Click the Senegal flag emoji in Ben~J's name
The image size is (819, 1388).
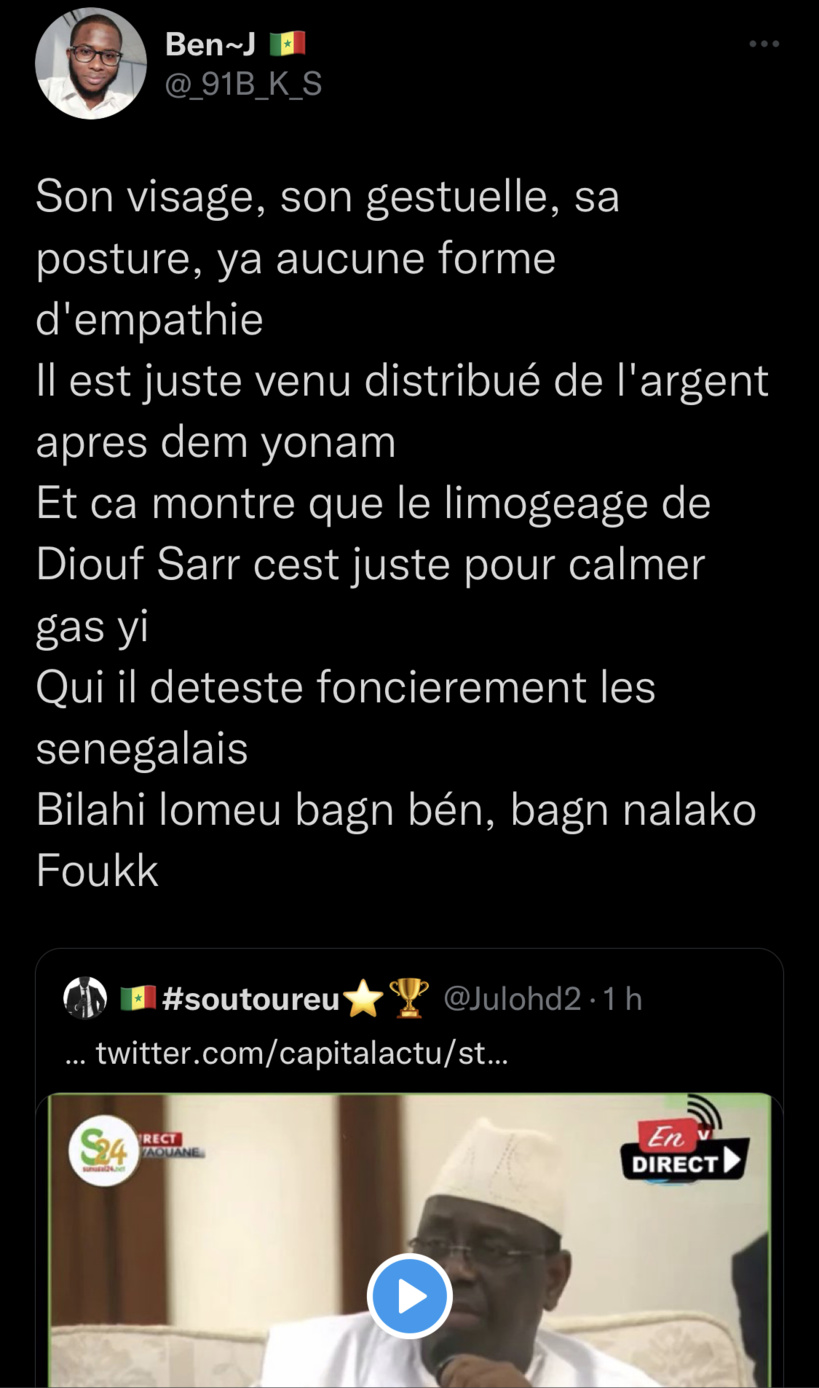point(287,41)
